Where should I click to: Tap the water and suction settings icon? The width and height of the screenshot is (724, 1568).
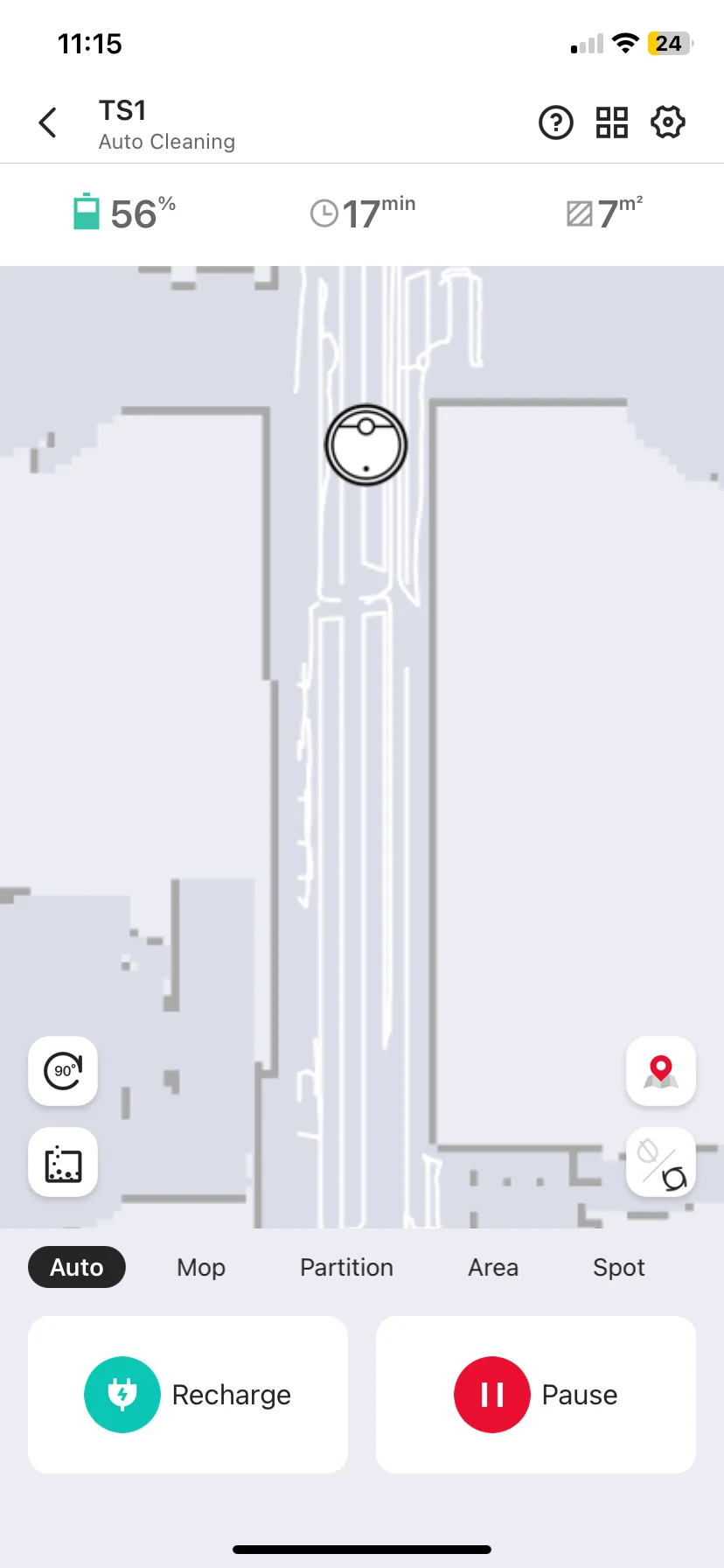click(x=661, y=1164)
